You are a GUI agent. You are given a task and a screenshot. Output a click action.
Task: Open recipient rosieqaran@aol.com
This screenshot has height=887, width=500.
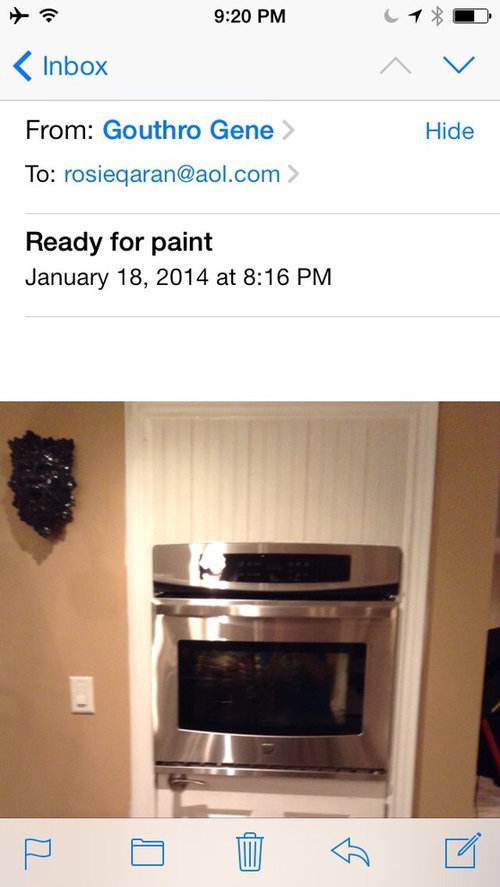point(172,174)
